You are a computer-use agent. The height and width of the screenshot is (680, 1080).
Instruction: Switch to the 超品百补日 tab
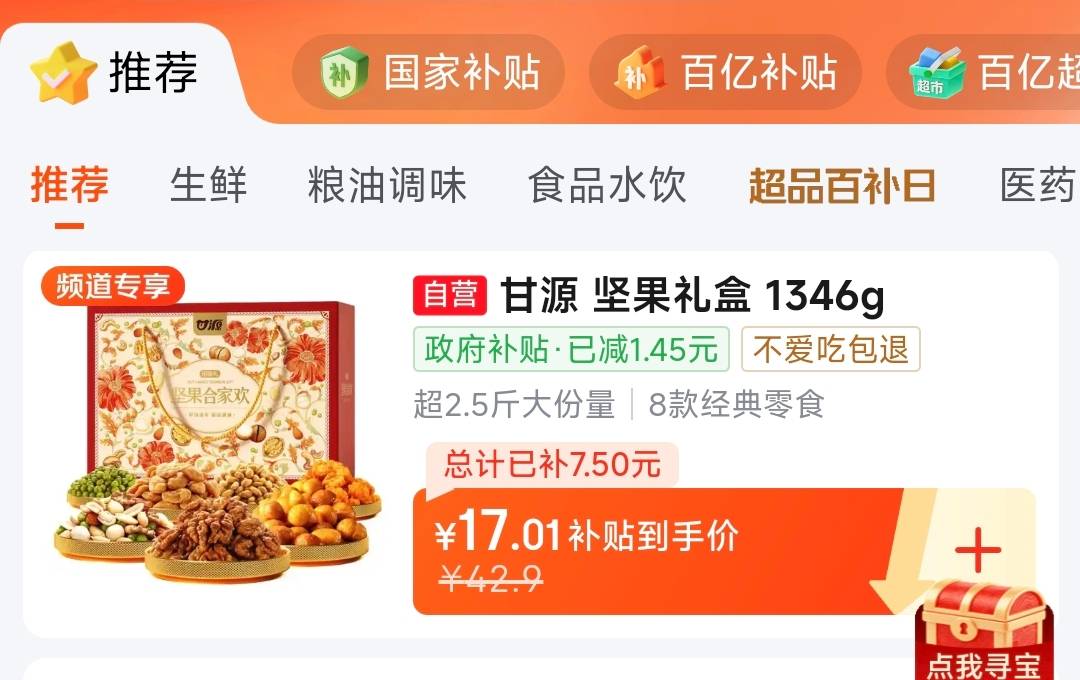point(842,186)
